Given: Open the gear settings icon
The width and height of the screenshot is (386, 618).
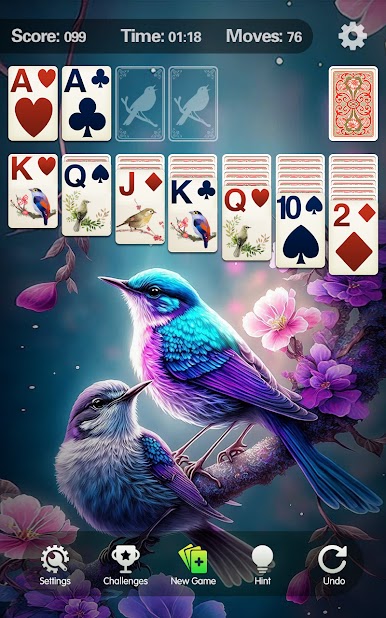Looking at the screenshot, I should tap(352, 36).
